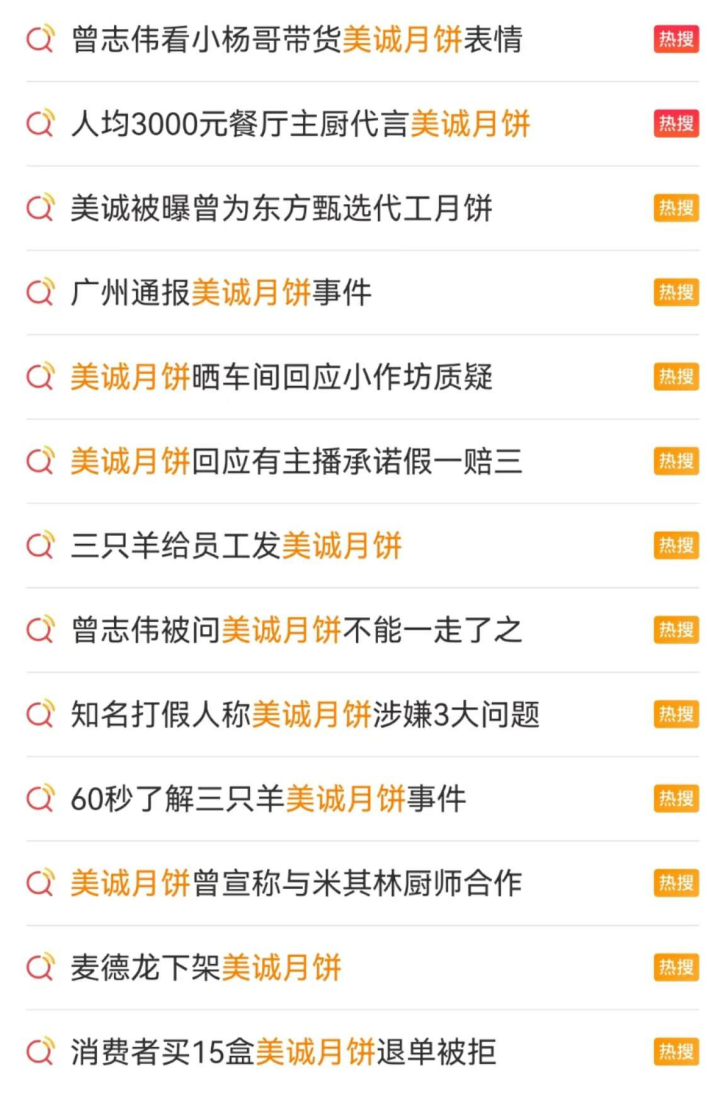This screenshot has width=720, height=1093.
Task: Open 曾志伟被问美诚月饼不能一走了之 topic
Action: 297,630
